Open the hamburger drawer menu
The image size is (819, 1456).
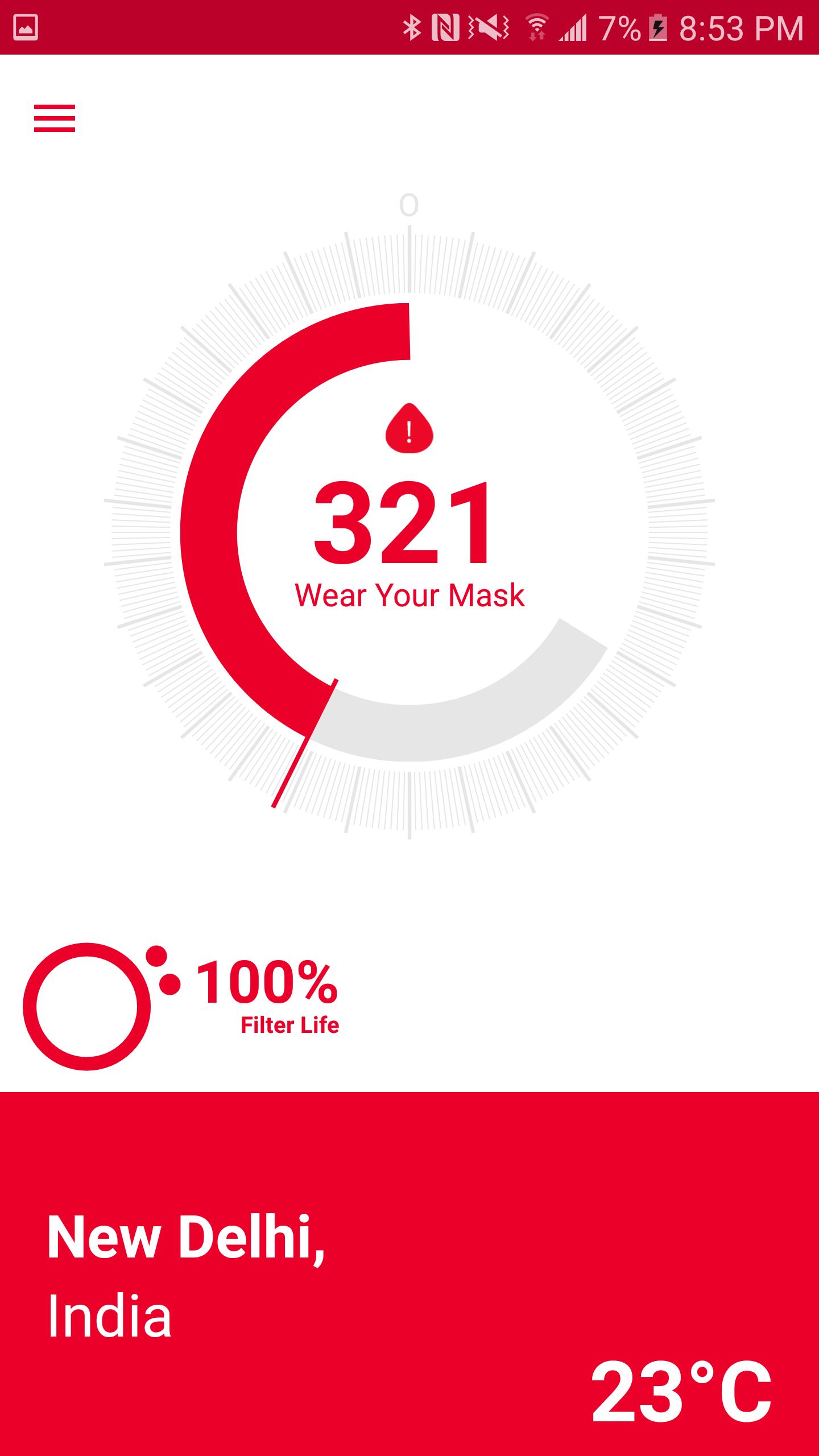(55, 118)
